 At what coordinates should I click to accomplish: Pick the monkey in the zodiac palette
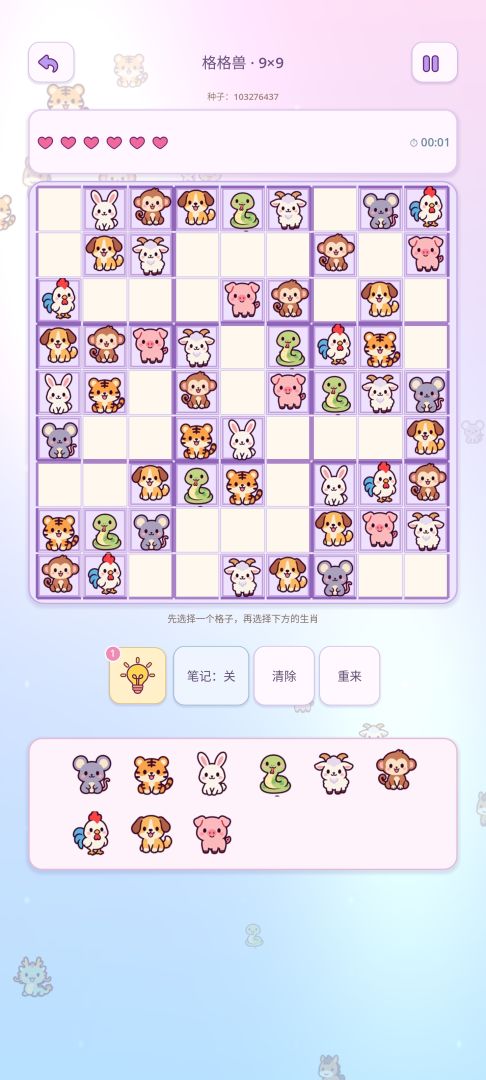tap(396, 770)
